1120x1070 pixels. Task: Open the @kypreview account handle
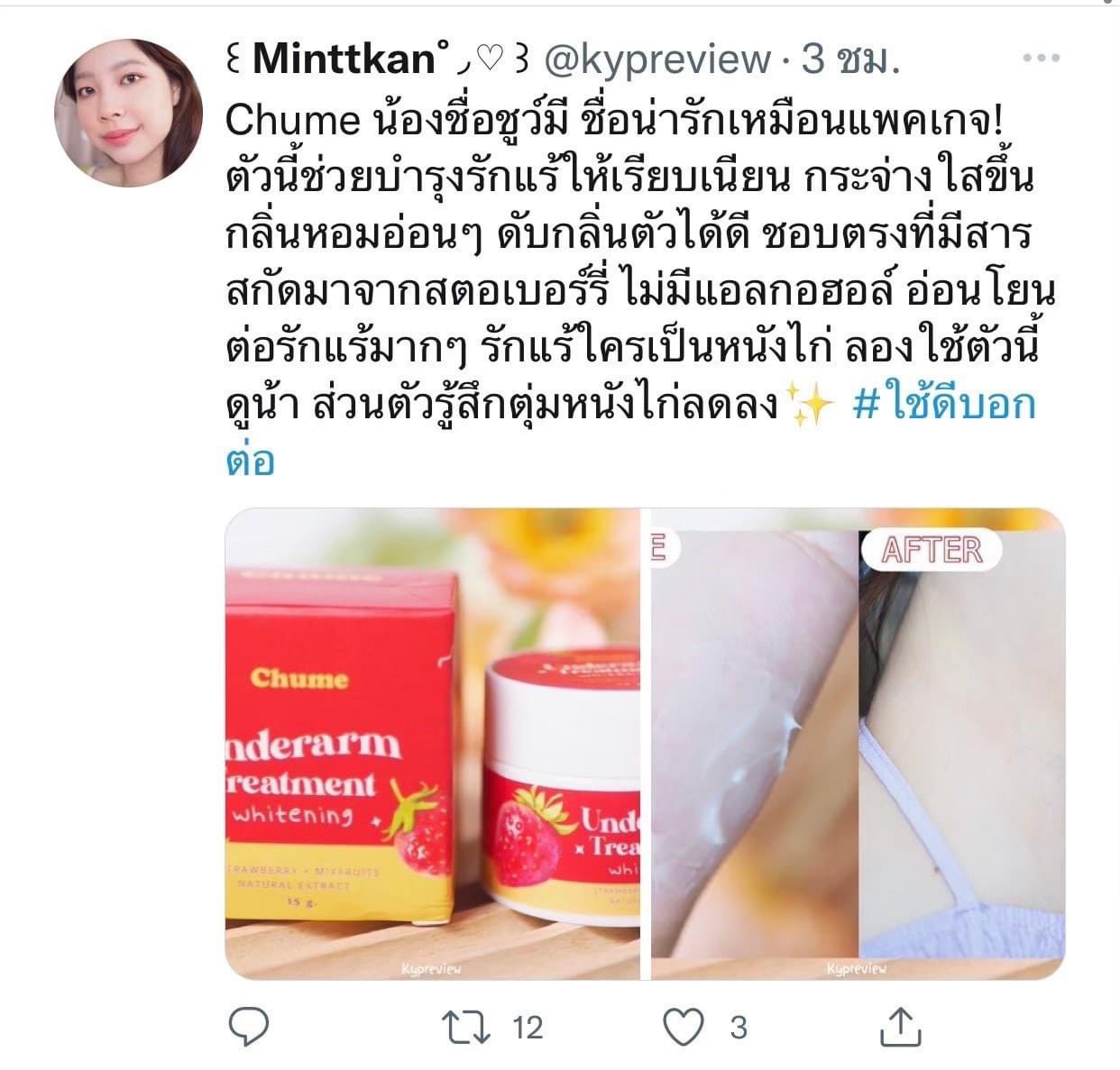pos(658,59)
